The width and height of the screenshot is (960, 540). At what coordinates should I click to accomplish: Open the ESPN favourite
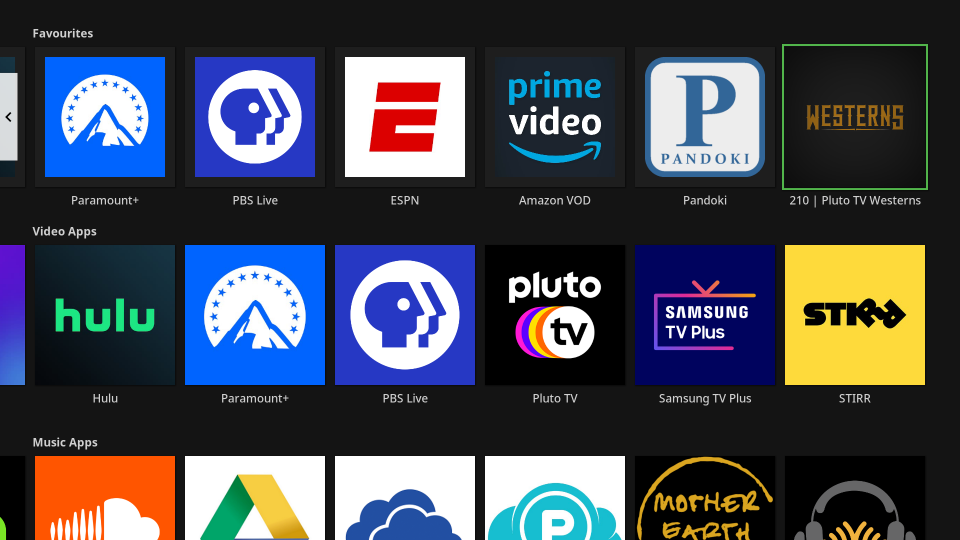[x=405, y=117]
